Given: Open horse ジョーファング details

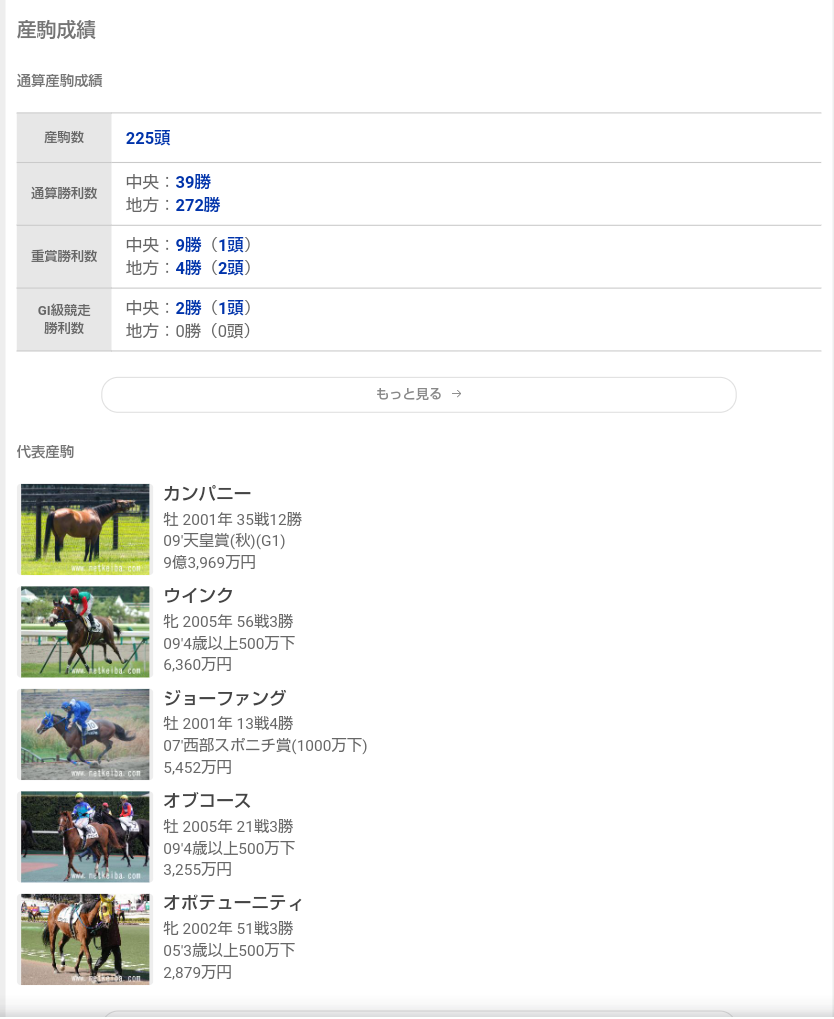Looking at the screenshot, I should click(x=224, y=698).
